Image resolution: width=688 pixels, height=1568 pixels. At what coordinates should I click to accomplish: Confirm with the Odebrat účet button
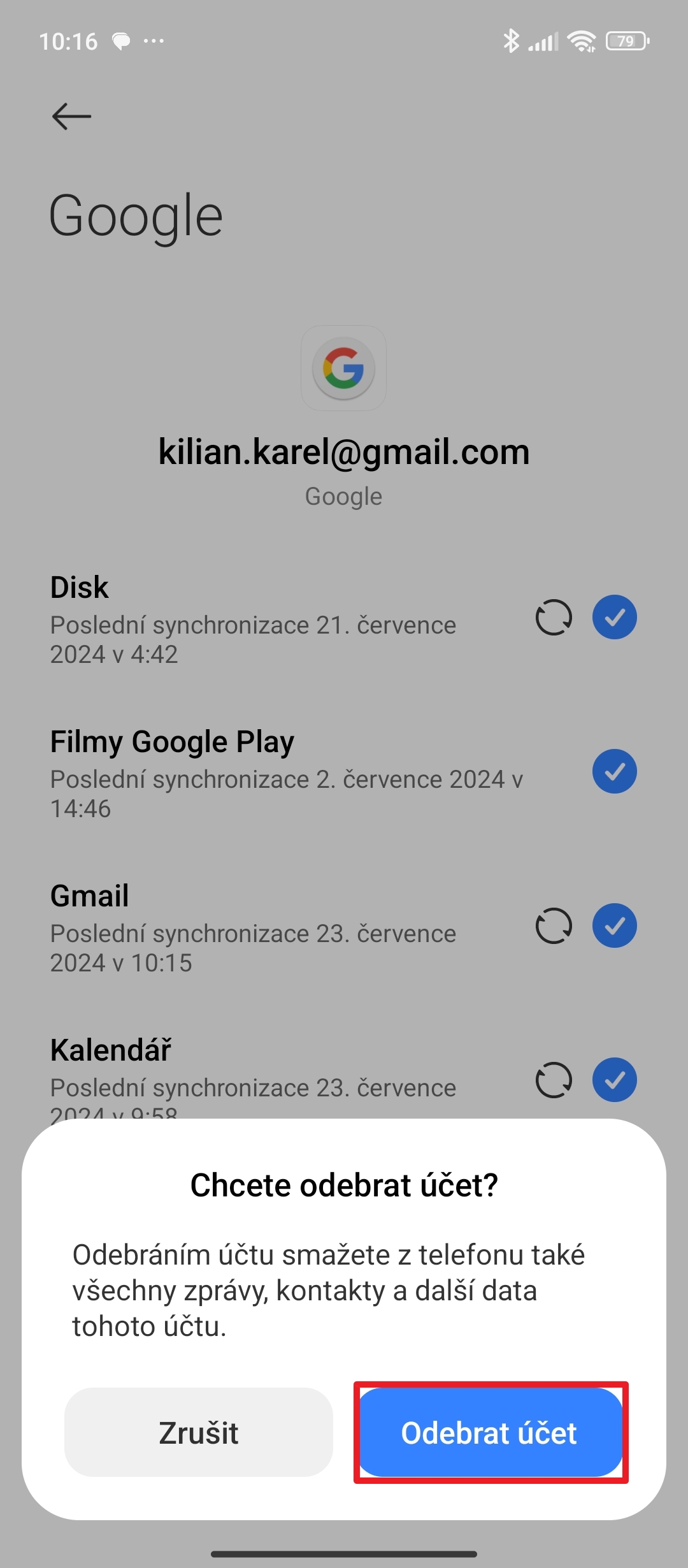pos(491,1432)
